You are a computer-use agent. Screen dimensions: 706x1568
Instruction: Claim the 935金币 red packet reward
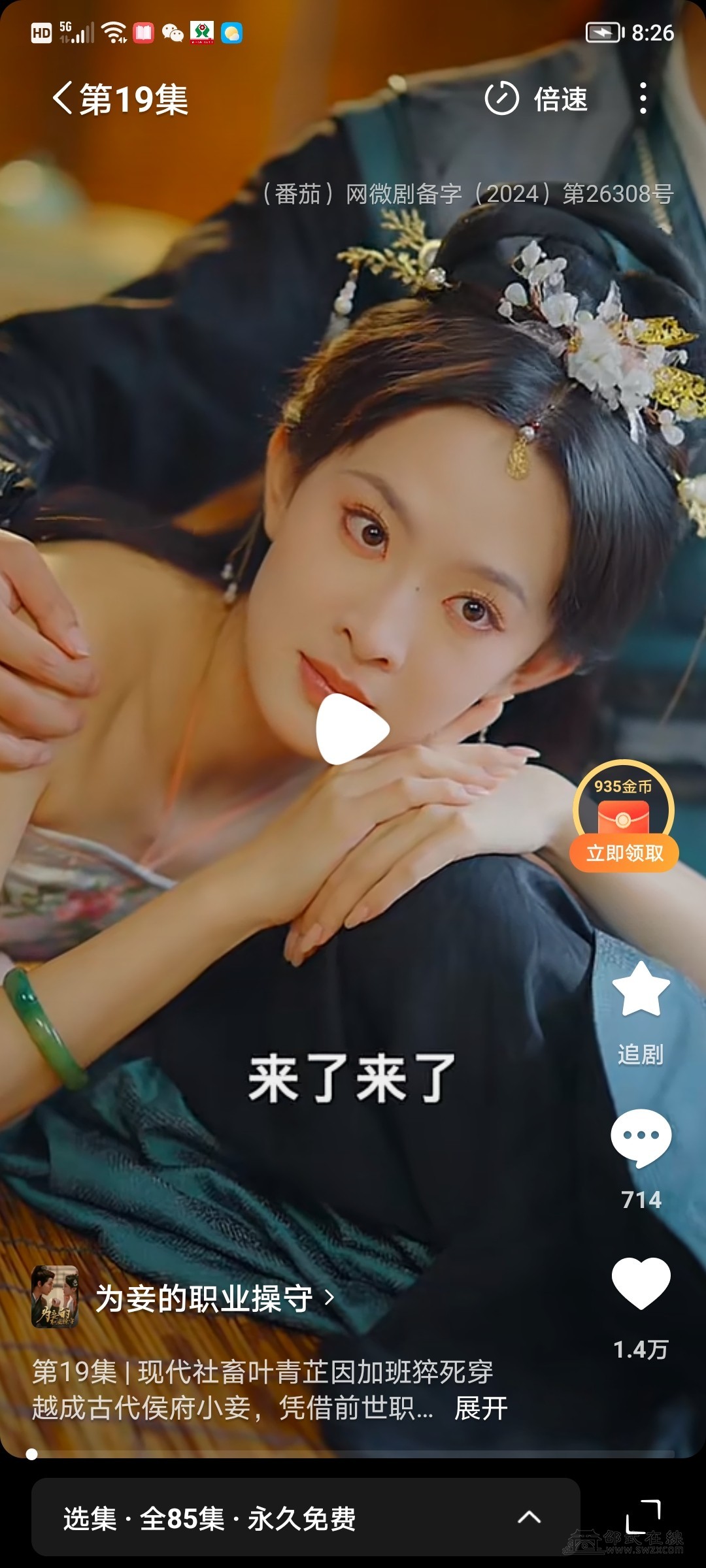(x=624, y=817)
